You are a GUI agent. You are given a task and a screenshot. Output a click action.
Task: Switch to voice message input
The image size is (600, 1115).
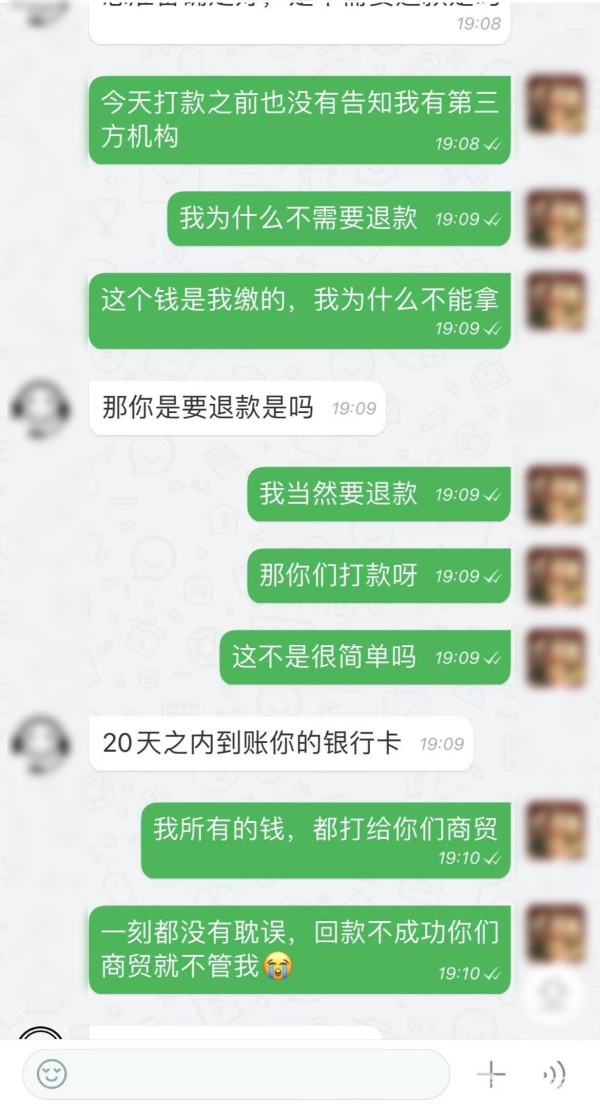(553, 1075)
